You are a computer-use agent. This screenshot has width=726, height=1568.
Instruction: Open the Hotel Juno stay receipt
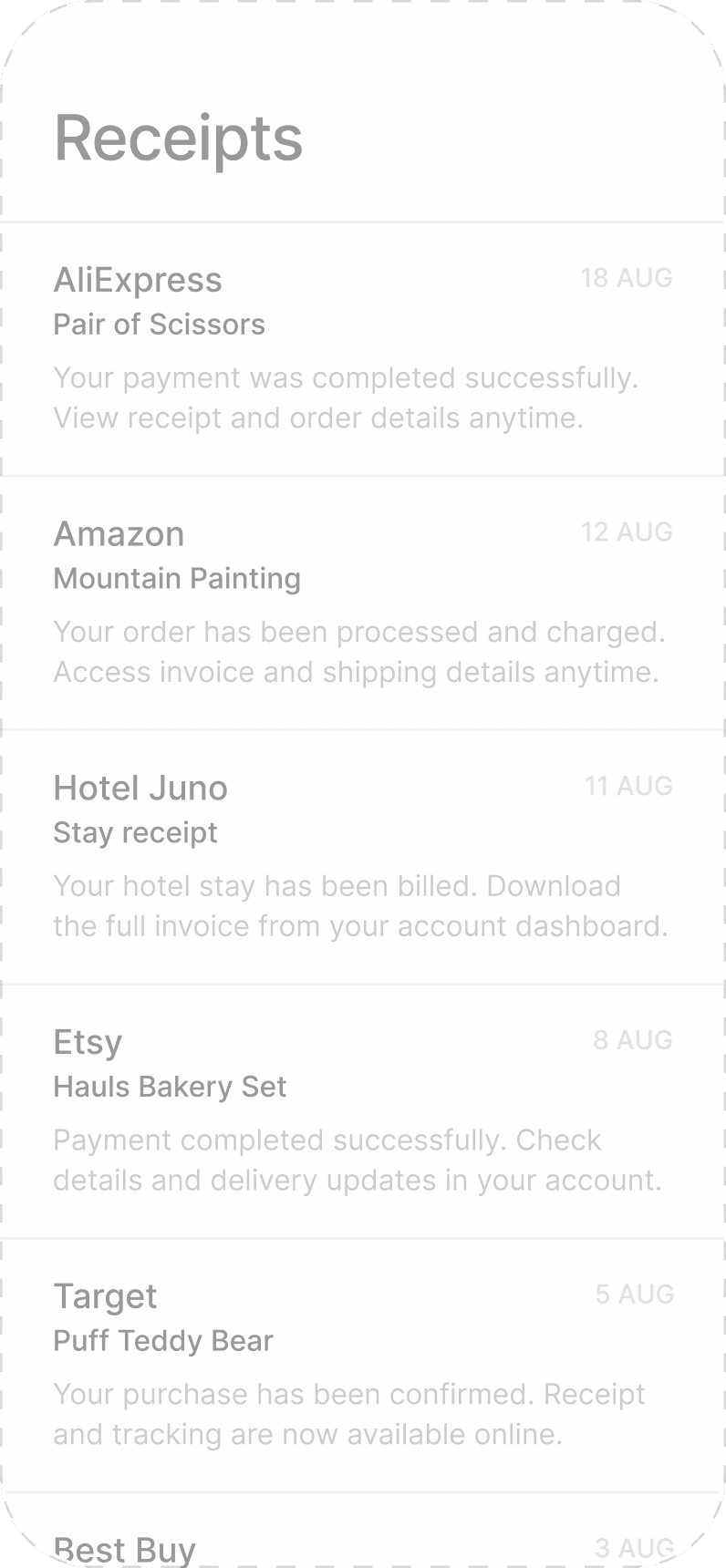(x=362, y=857)
